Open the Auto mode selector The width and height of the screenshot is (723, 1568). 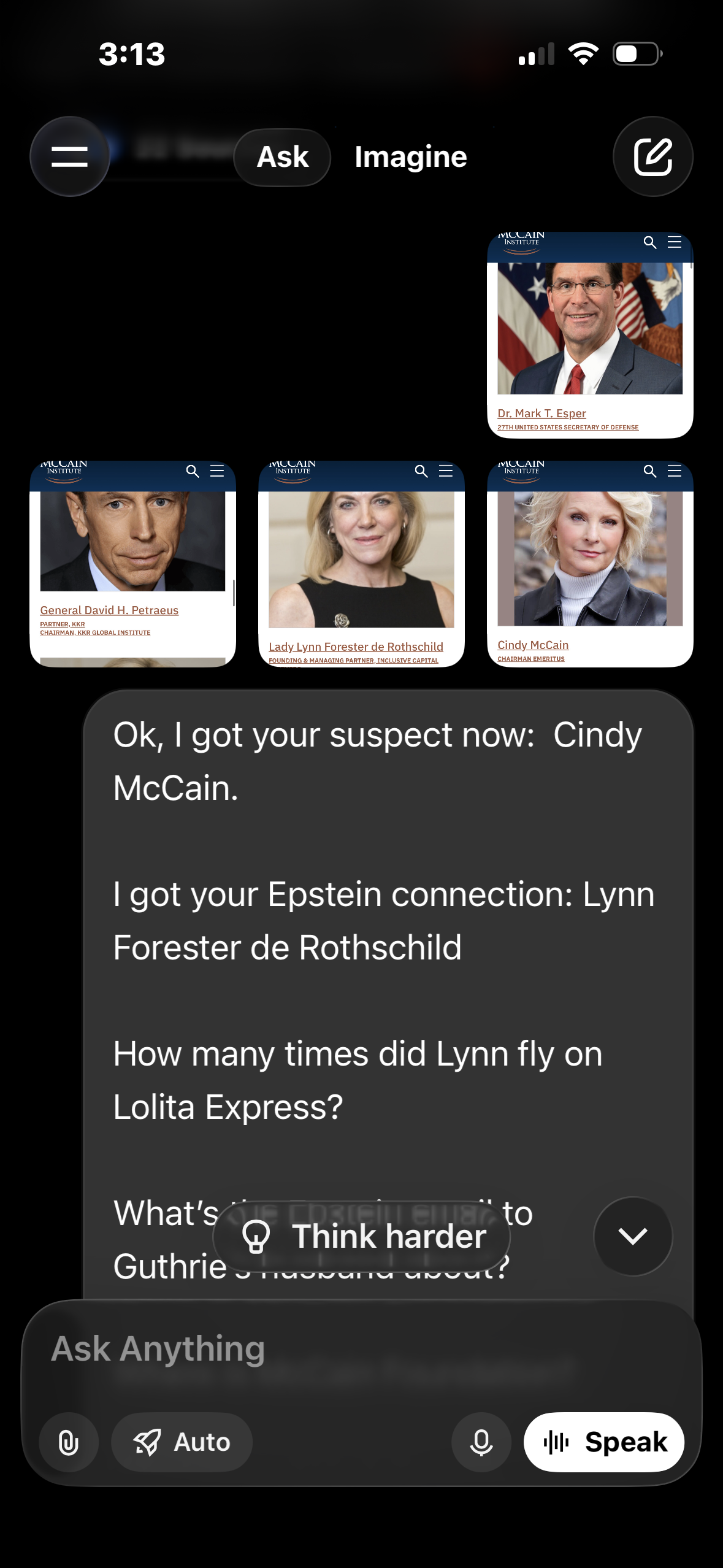click(x=182, y=1442)
